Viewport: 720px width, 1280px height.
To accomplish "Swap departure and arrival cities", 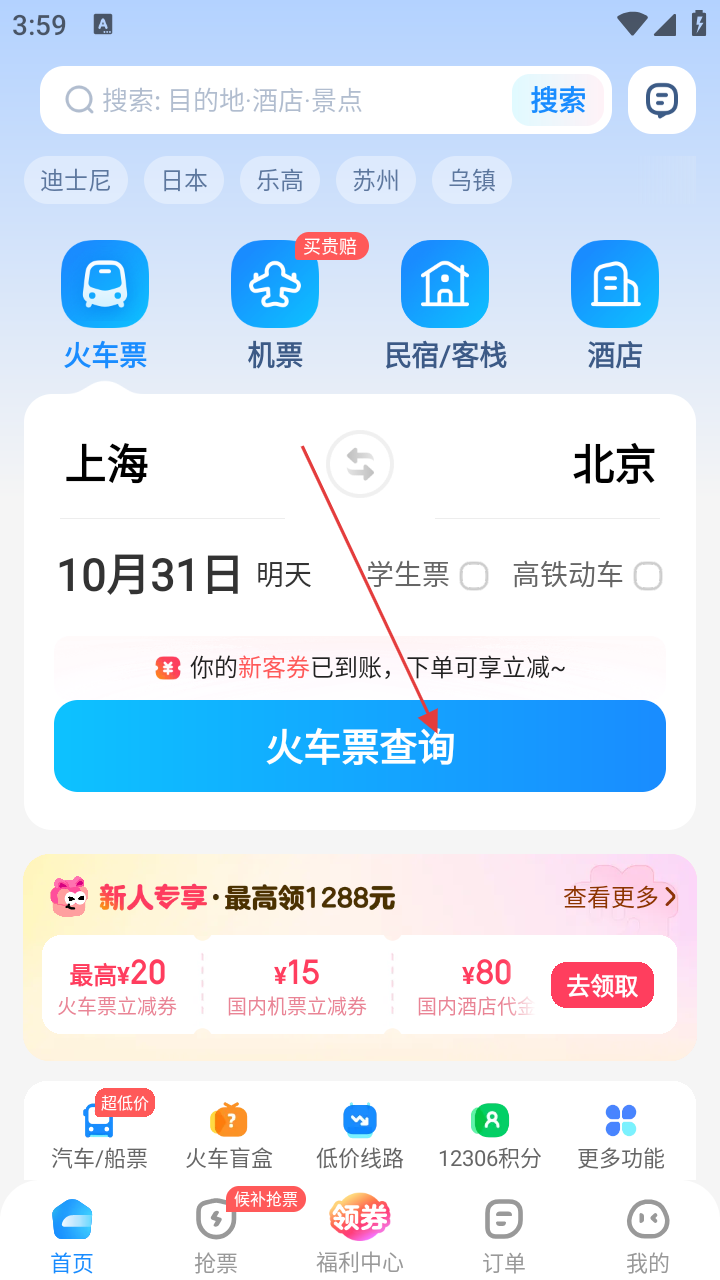I will pos(360,465).
